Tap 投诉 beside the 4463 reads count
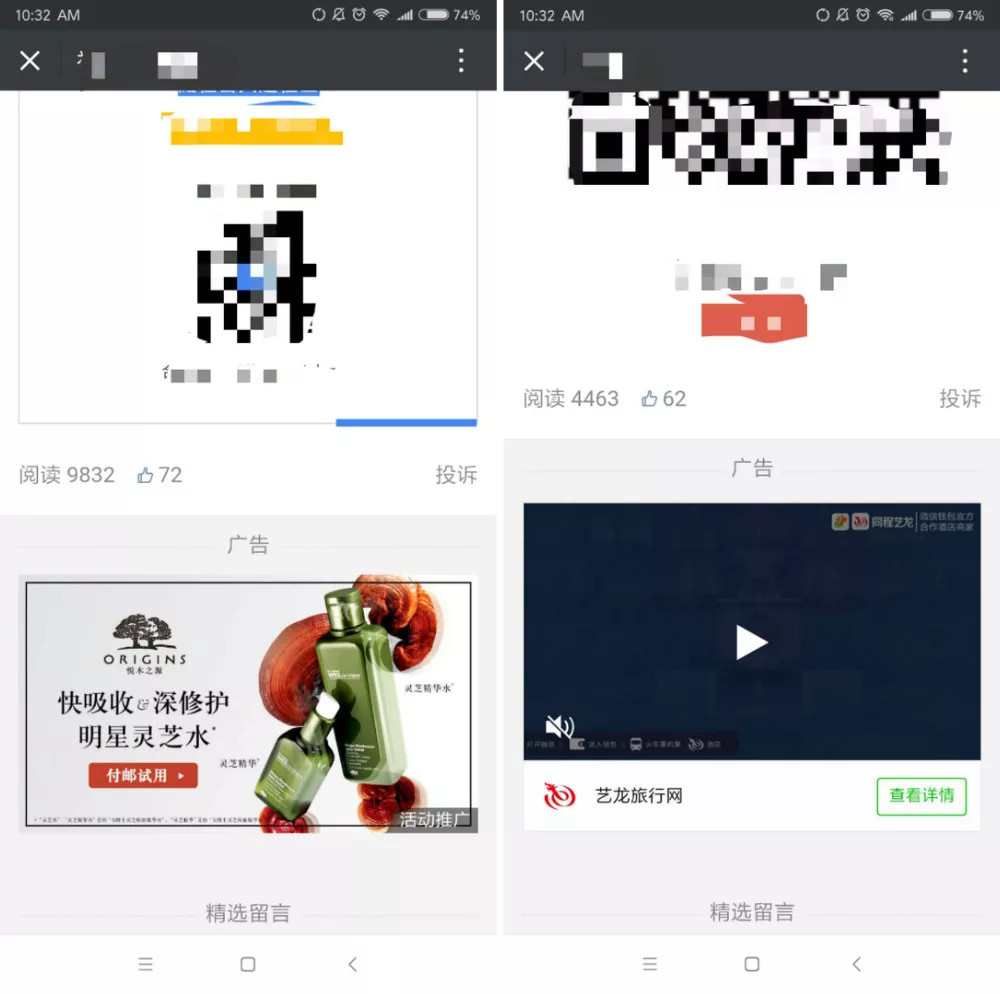The width and height of the screenshot is (1000, 994). click(960, 399)
